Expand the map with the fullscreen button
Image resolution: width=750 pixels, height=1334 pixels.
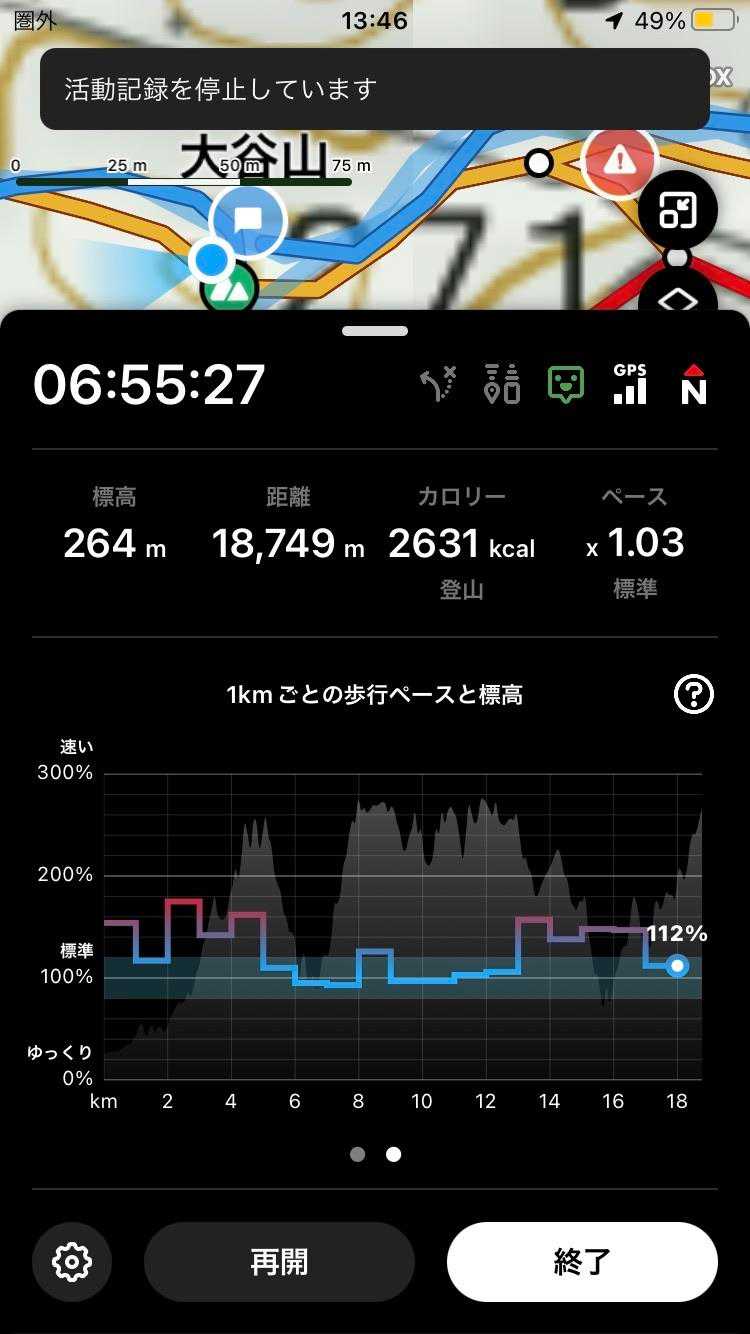tap(677, 211)
